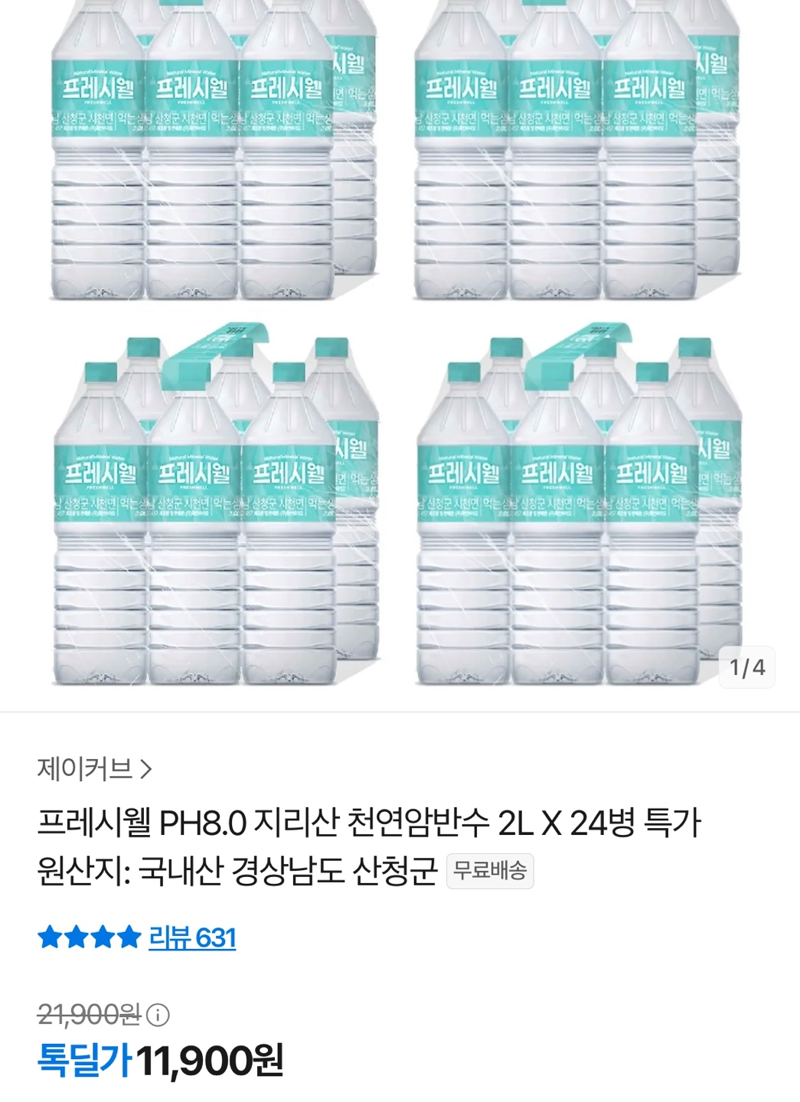This screenshot has height=1102, width=800.
Task: Open the 리뷰 631 reviews link
Action: (192, 938)
